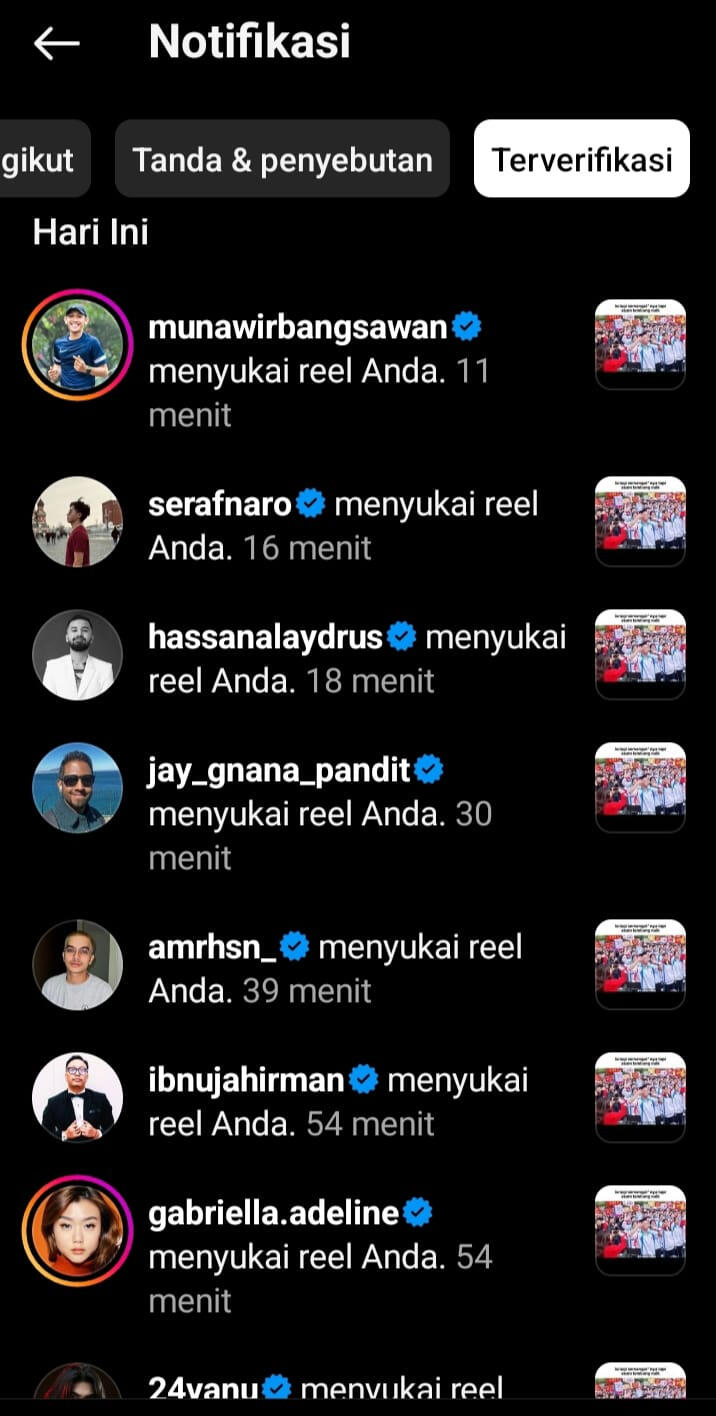Screen dimensions: 716x1416
Task: Open the hassanalaydrus like notification
Action: 356,658
